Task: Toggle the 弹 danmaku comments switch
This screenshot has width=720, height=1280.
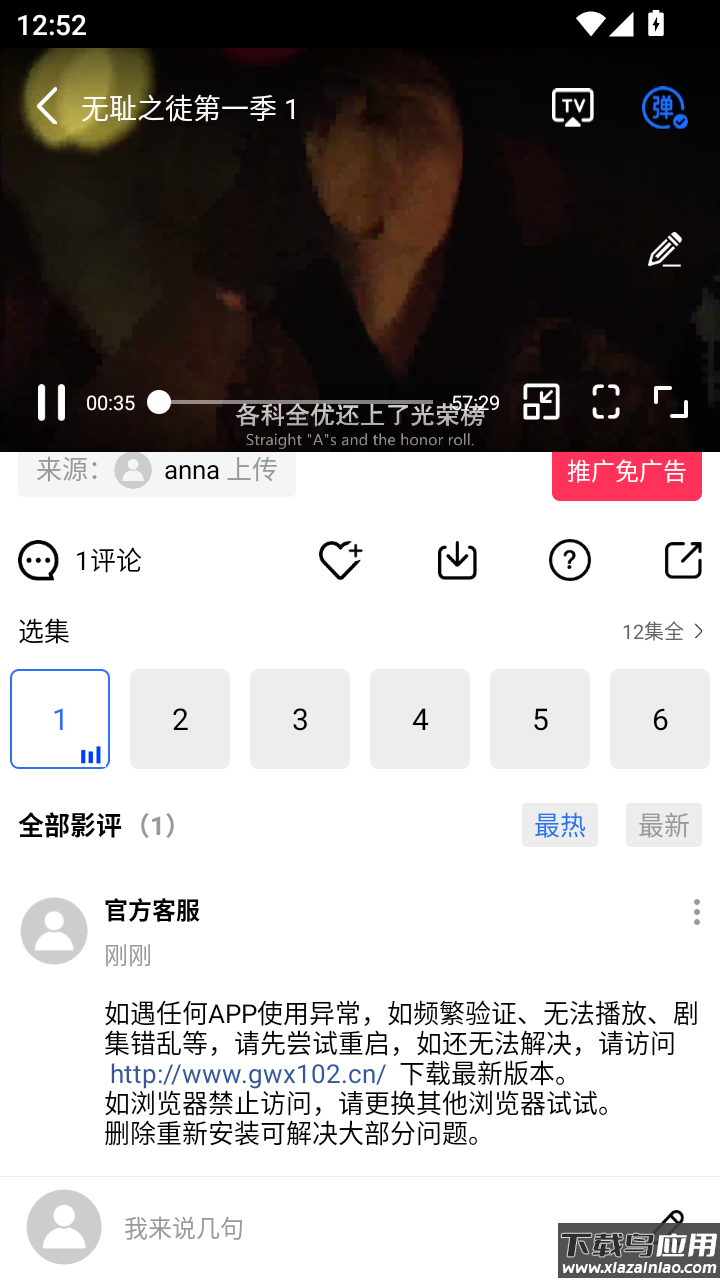Action: [x=663, y=105]
